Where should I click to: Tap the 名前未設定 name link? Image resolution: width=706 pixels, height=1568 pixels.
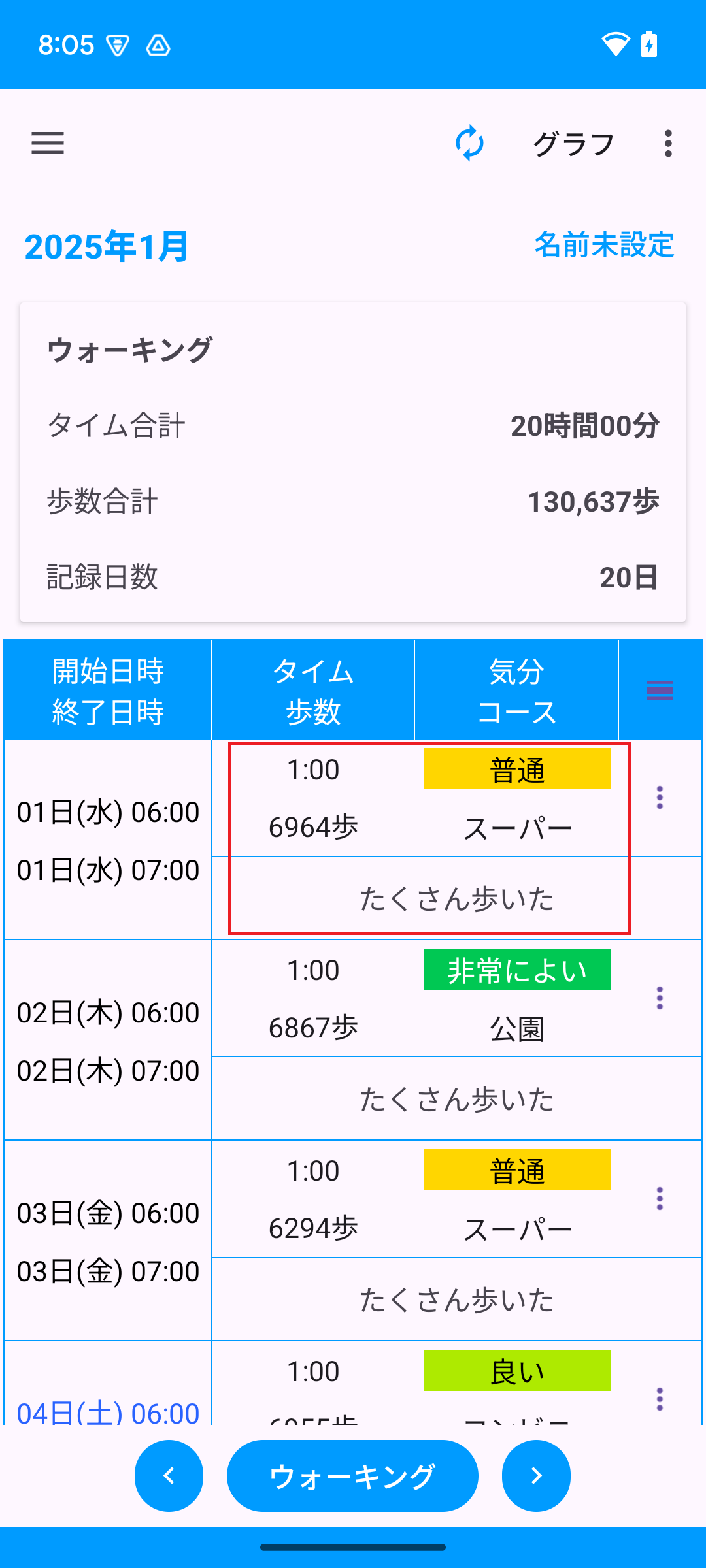pos(603,245)
